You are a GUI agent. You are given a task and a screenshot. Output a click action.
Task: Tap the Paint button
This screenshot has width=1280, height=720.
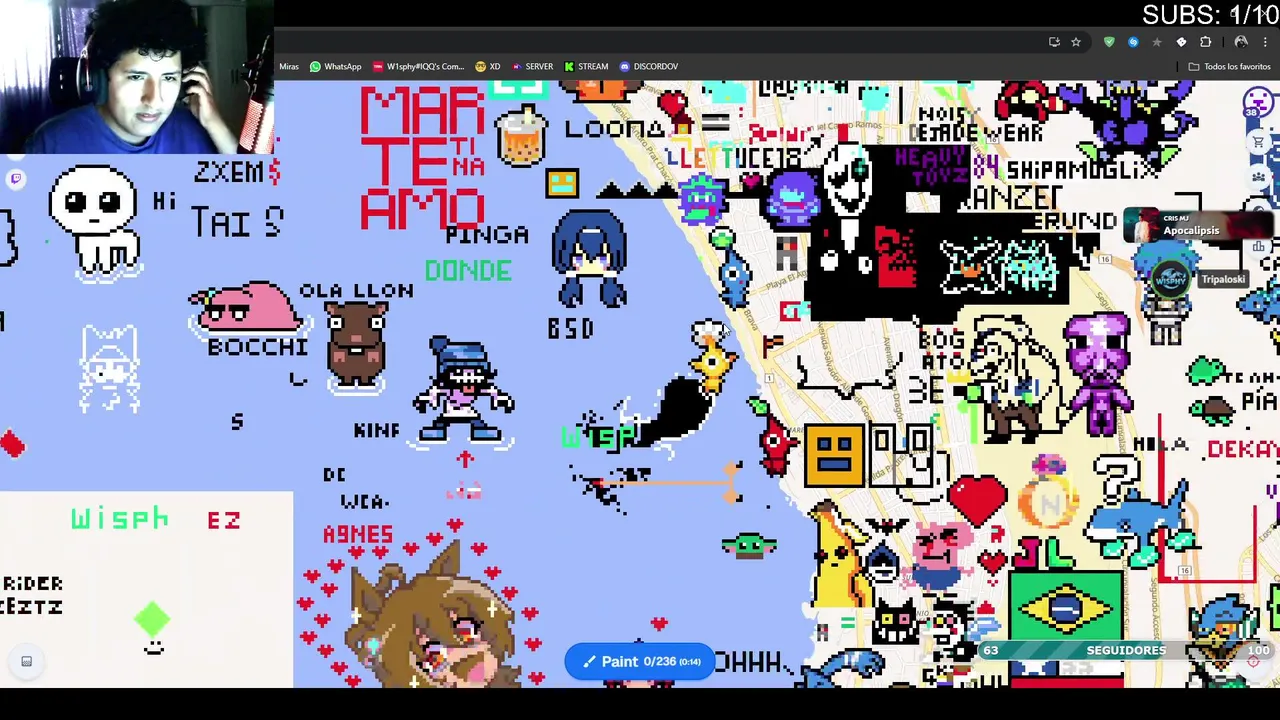[x=640, y=661]
